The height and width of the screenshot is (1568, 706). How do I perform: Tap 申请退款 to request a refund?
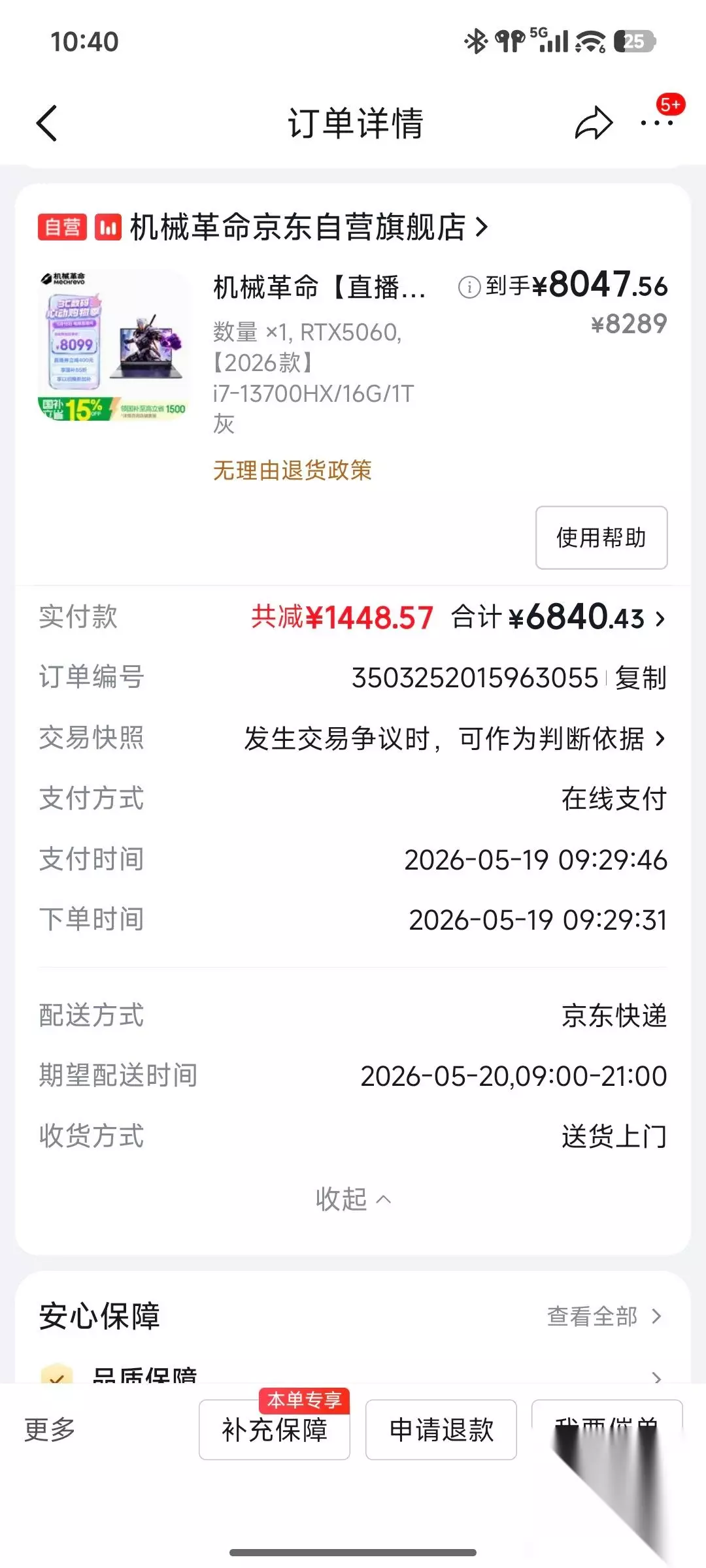click(441, 1429)
